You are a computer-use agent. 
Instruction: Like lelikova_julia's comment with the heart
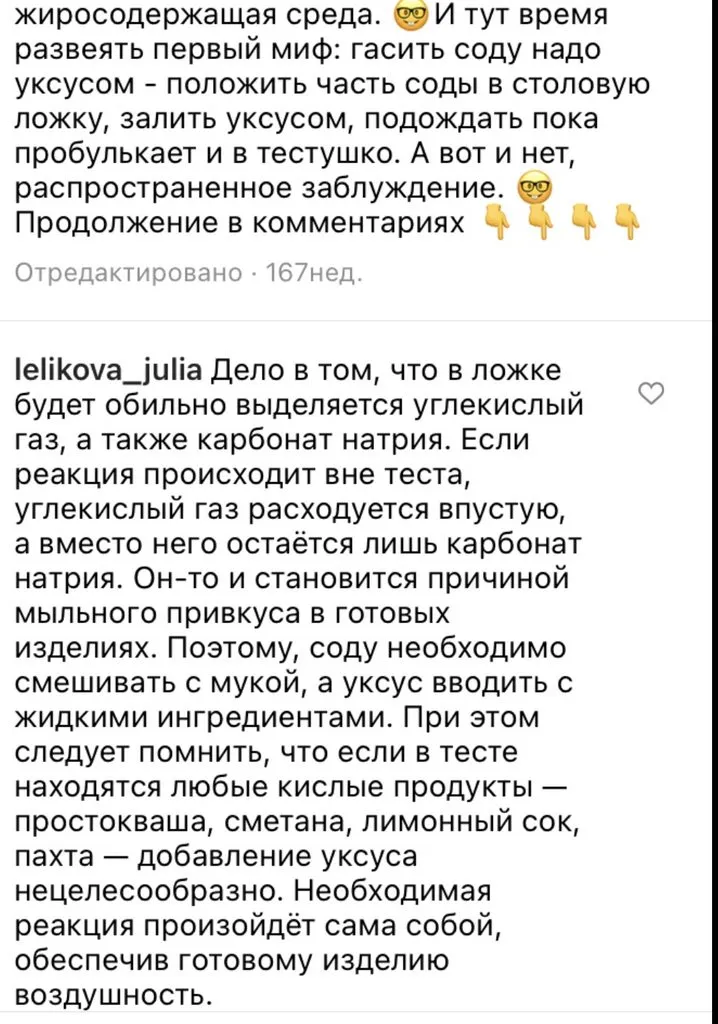[651, 394]
